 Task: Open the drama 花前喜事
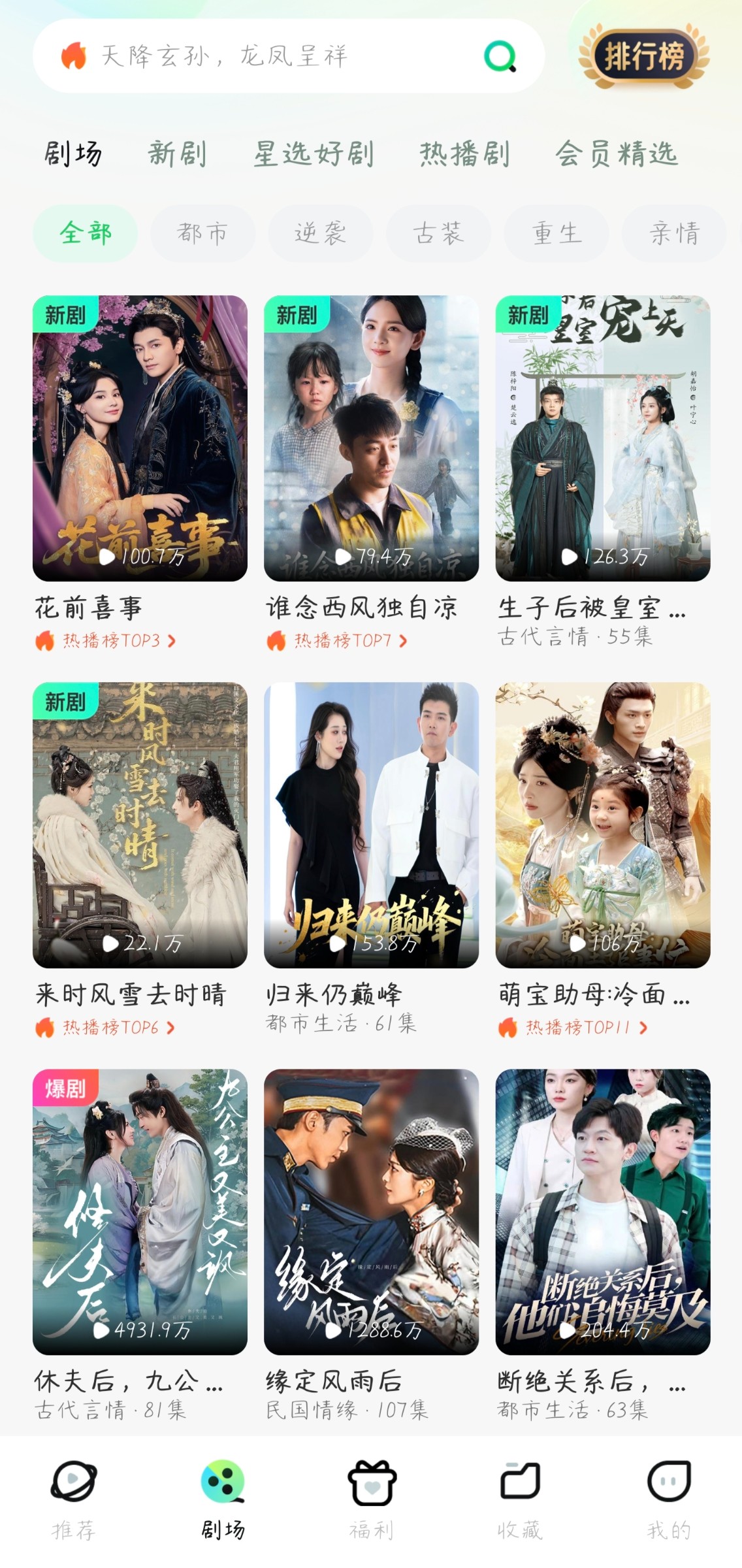[140, 438]
